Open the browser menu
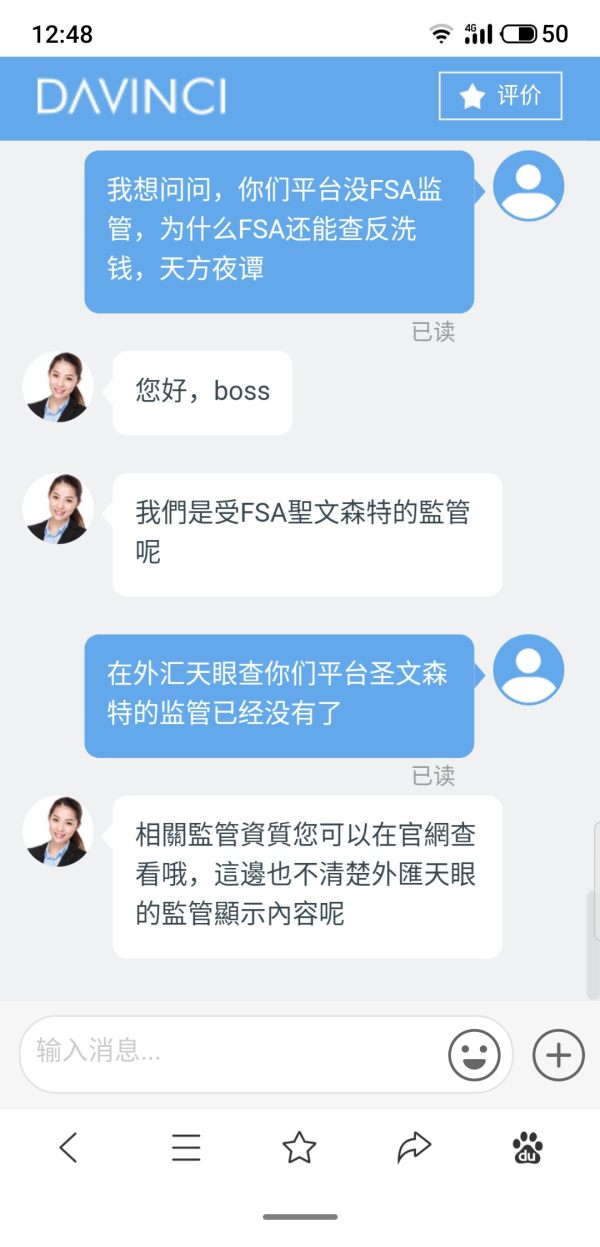This screenshot has height=1247, width=600. (x=186, y=1147)
